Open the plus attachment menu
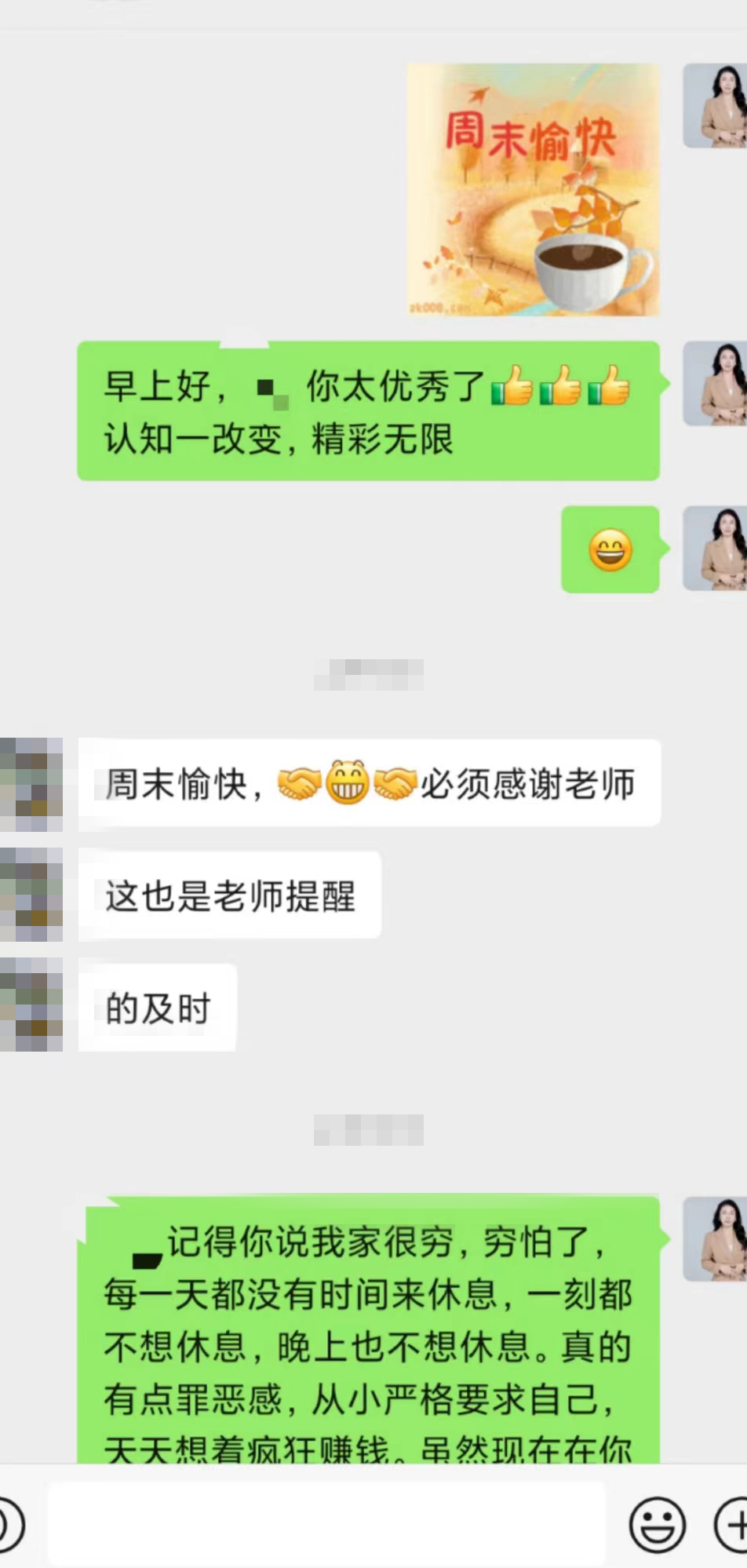Viewport: 747px width, 1568px height. coord(731,1524)
